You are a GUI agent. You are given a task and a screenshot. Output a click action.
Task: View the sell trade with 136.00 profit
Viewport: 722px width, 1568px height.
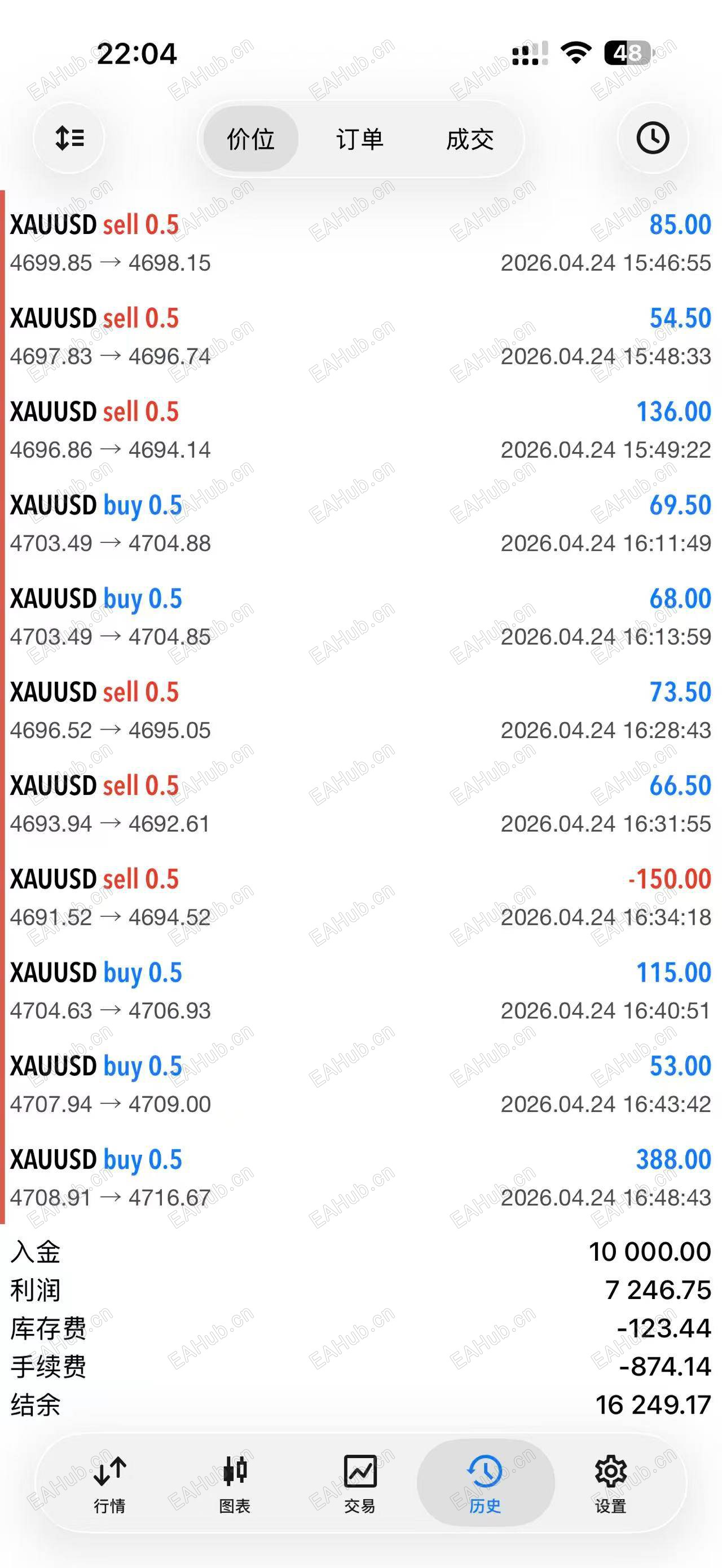tap(360, 430)
